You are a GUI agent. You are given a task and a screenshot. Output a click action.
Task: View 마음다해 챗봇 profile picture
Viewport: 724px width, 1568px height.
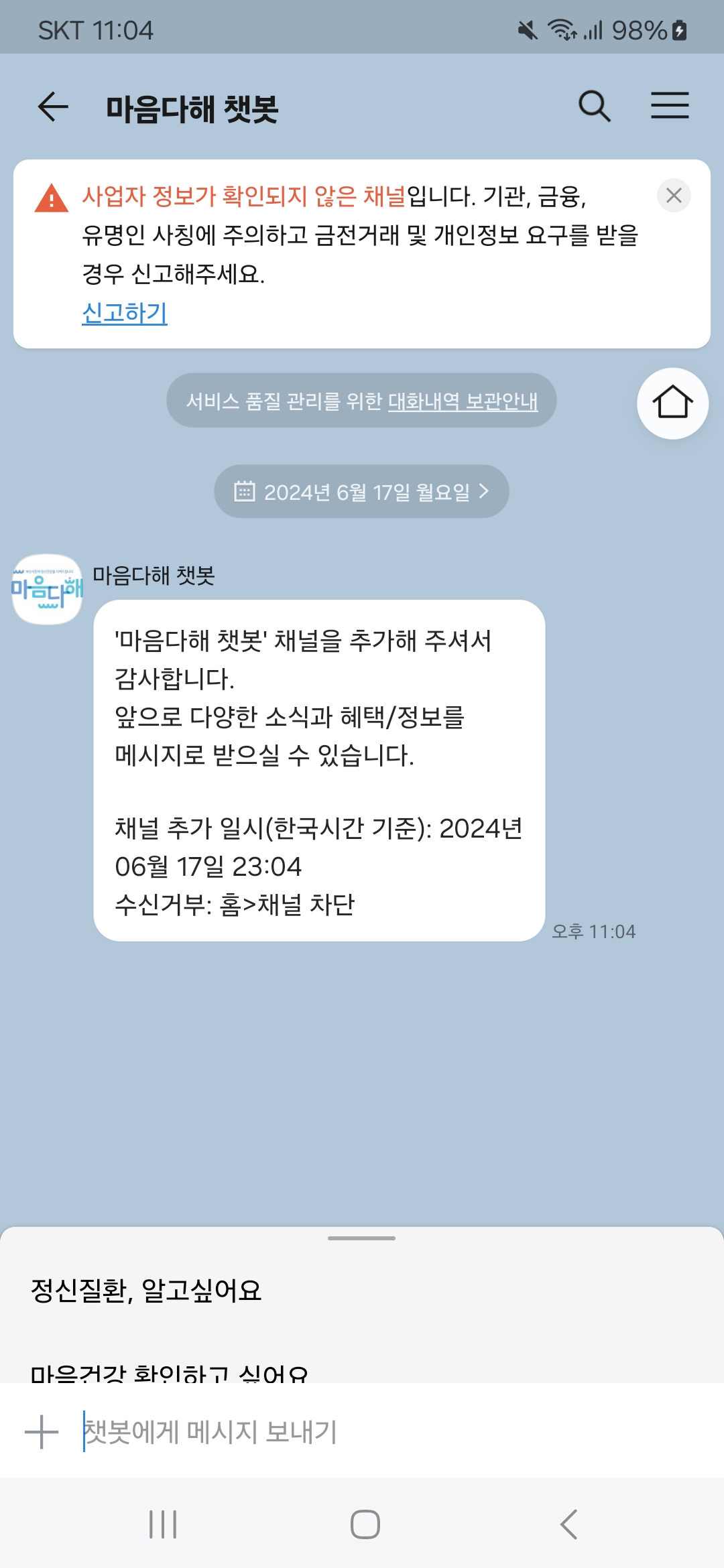click(47, 589)
